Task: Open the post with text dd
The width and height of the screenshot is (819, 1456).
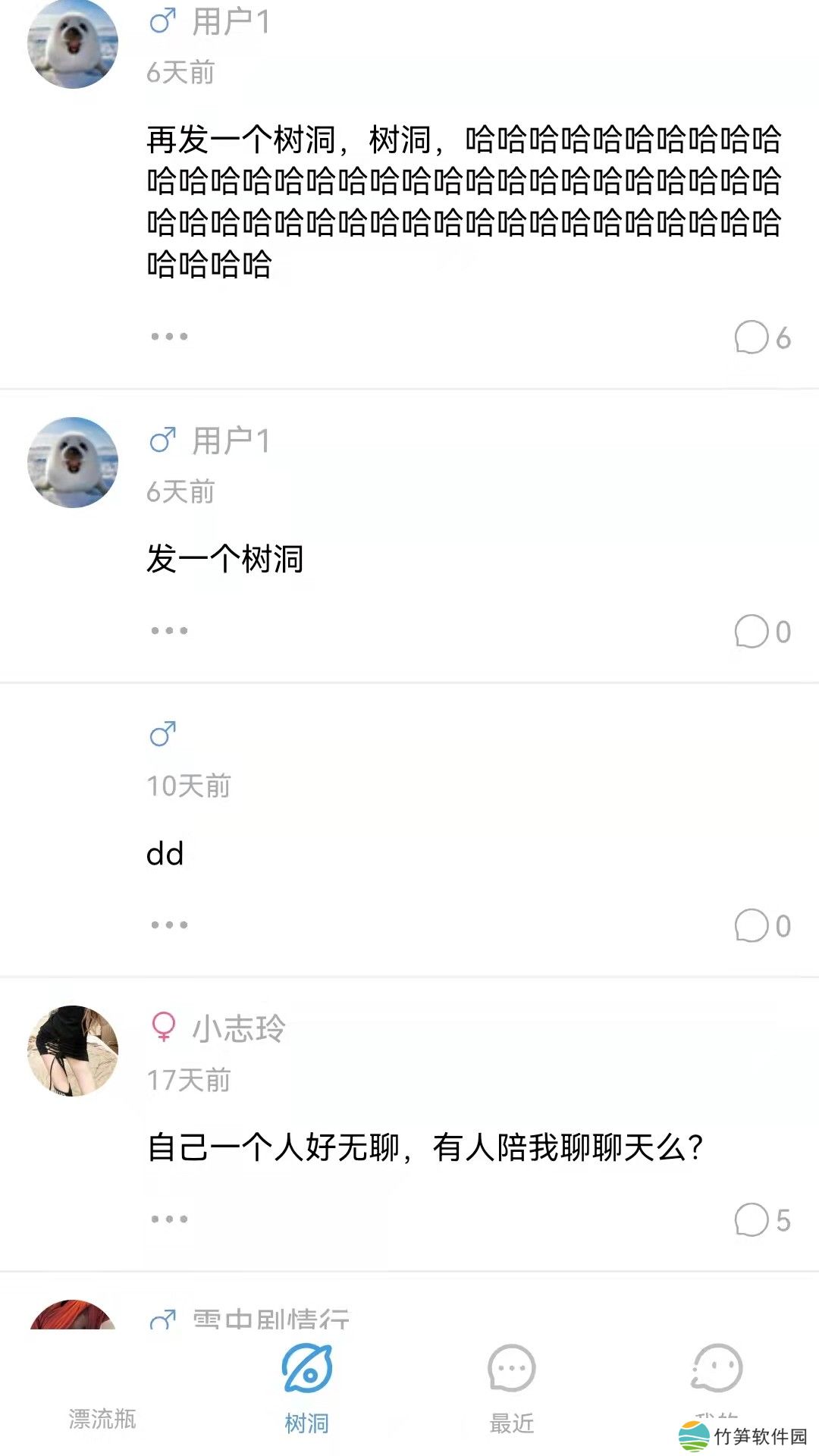Action: pyautogui.click(x=165, y=854)
